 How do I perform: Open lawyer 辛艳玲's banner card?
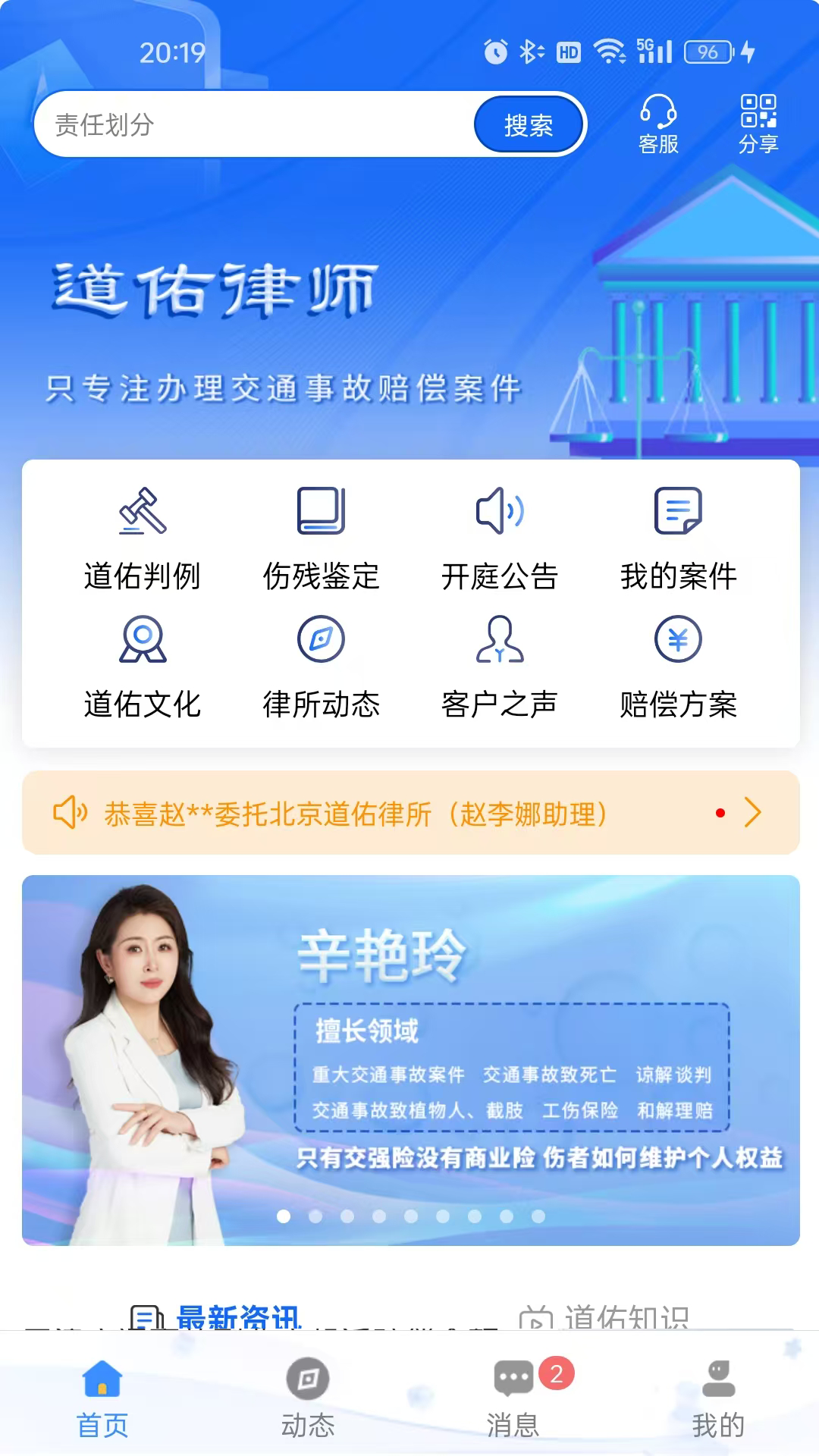(409, 1054)
